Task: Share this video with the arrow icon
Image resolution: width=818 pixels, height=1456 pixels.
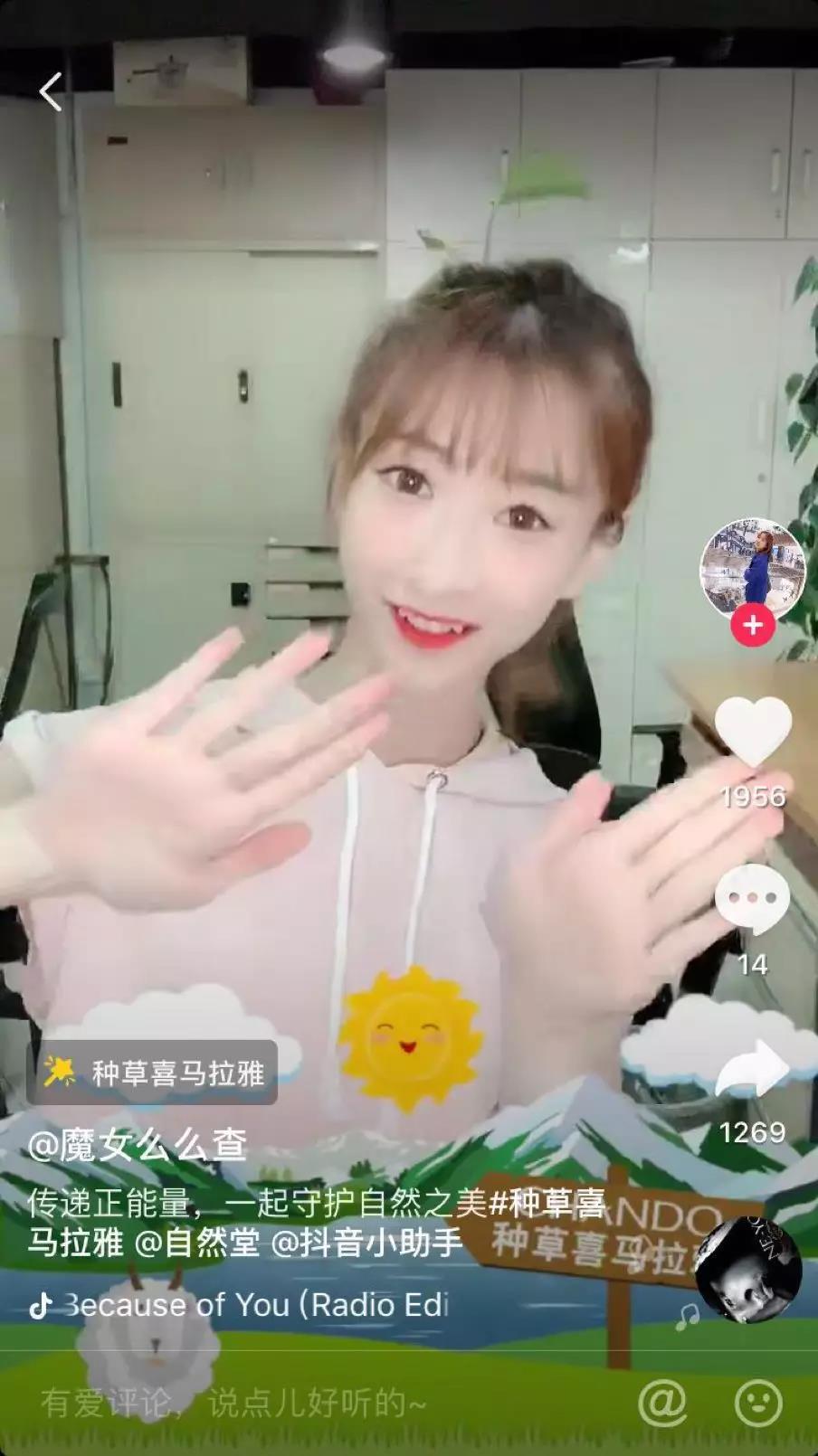Action: pyautogui.click(x=752, y=1069)
